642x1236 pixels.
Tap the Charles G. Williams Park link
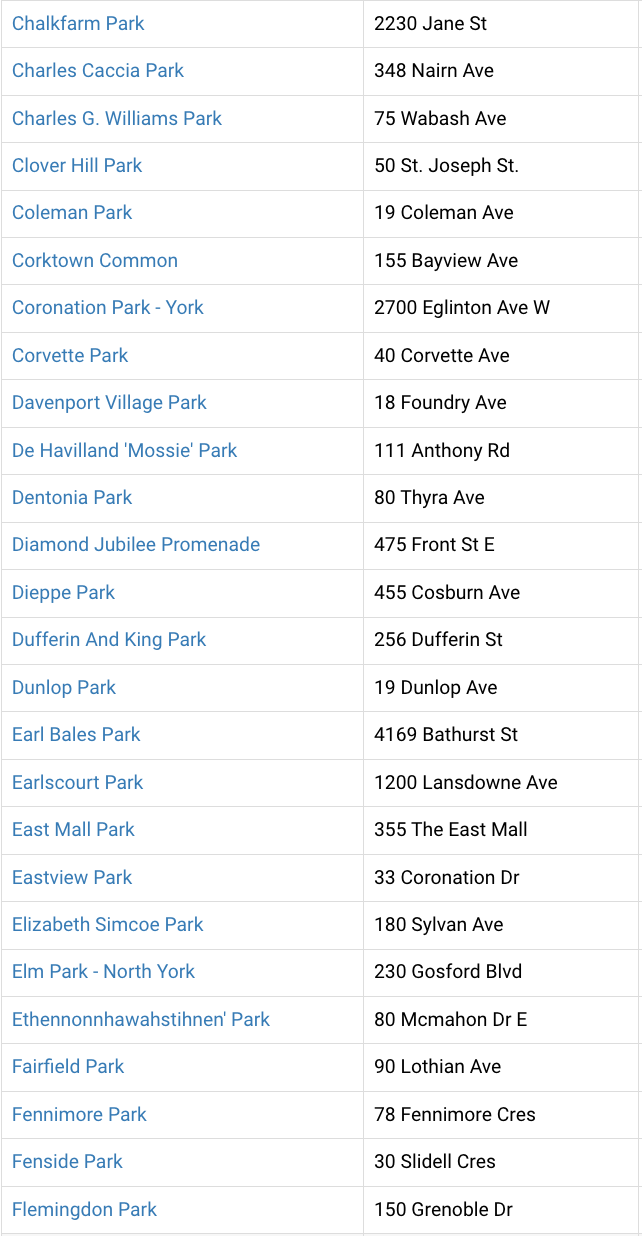coord(117,118)
